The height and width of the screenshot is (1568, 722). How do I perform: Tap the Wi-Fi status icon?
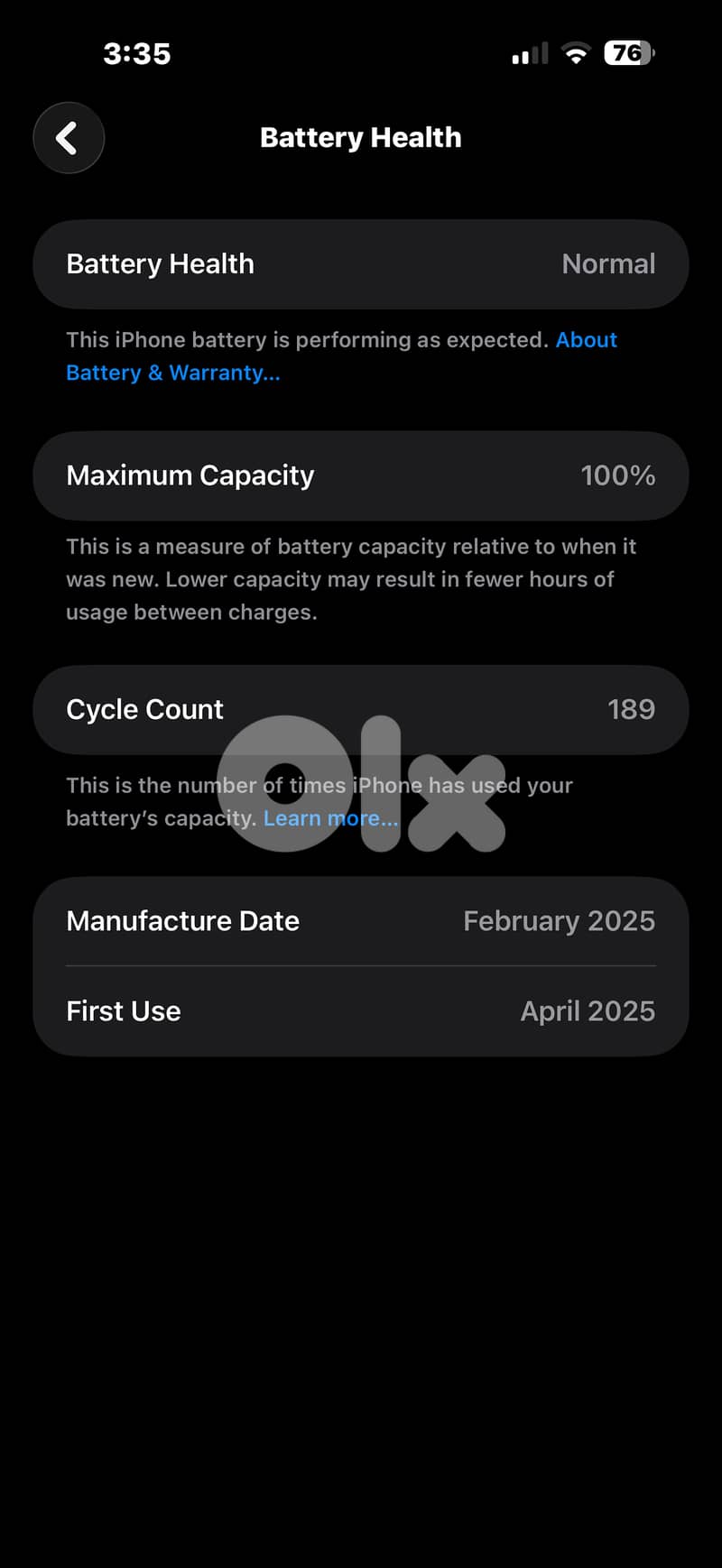click(576, 53)
